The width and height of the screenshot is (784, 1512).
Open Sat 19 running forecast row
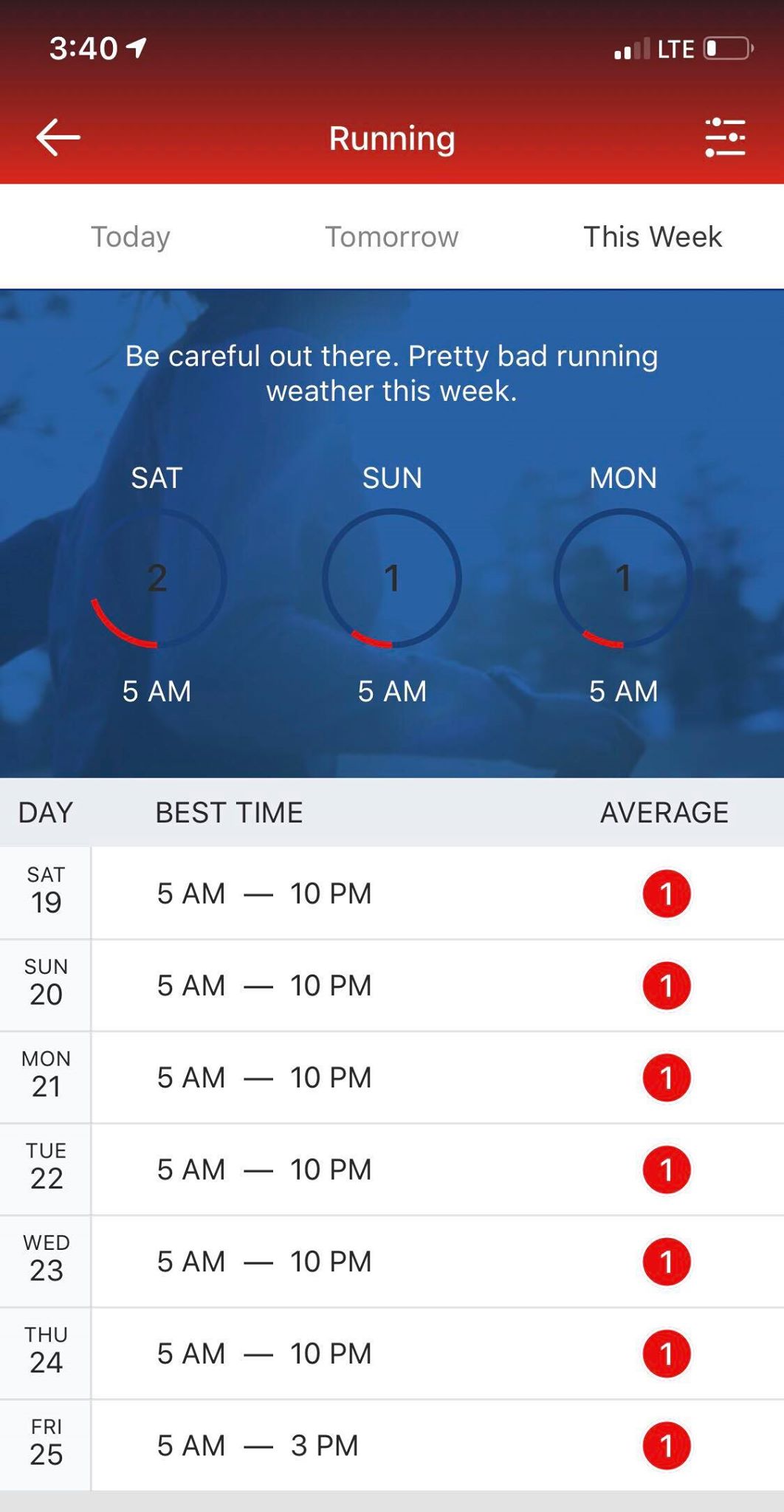(x=392, y=893)
